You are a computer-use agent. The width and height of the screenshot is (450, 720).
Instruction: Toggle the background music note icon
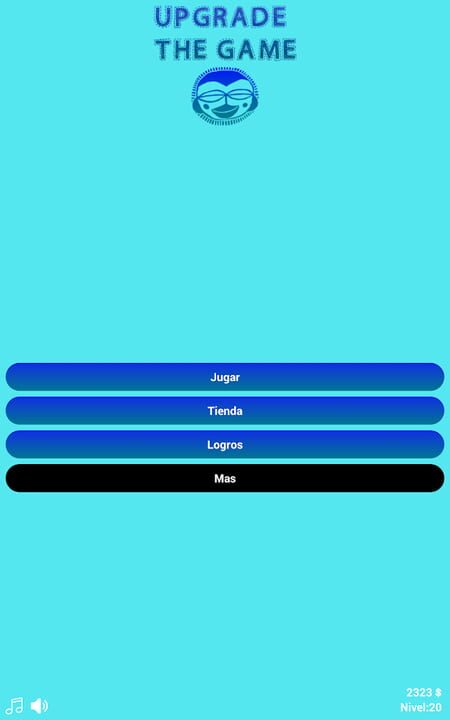point(14,706)
